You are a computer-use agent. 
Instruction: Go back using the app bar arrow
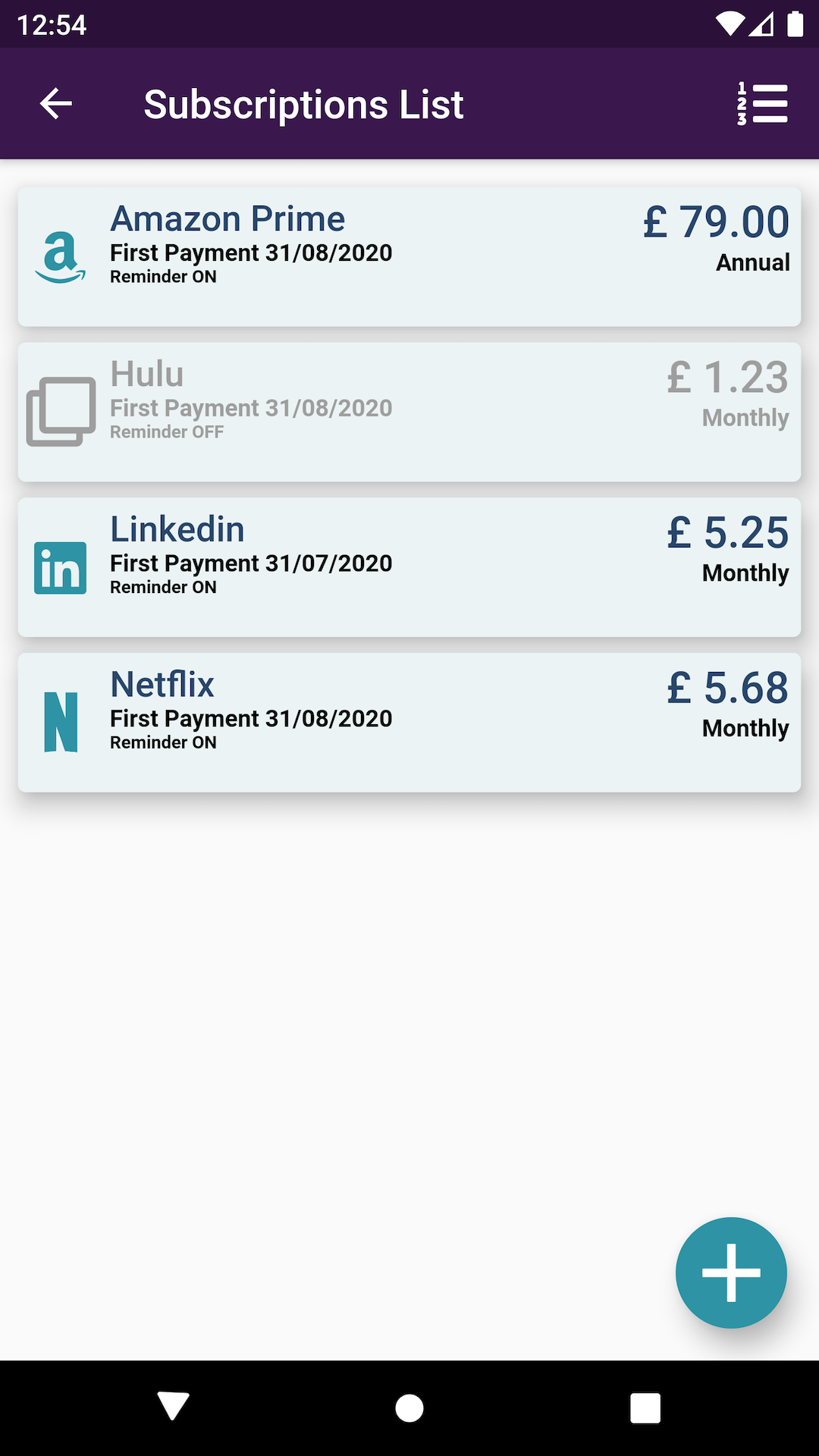point(56,104)
